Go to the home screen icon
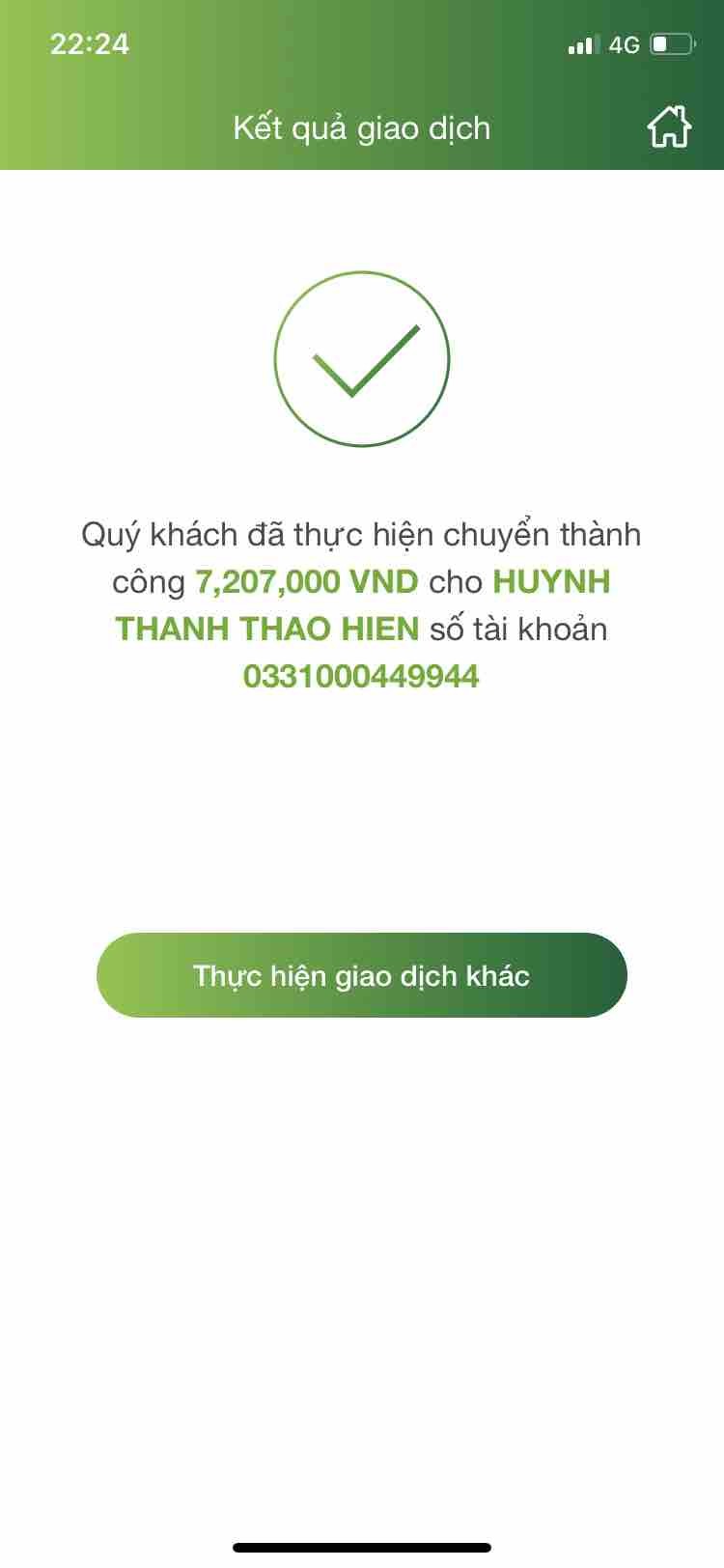The image size is (724, 1568). point(669,126)
